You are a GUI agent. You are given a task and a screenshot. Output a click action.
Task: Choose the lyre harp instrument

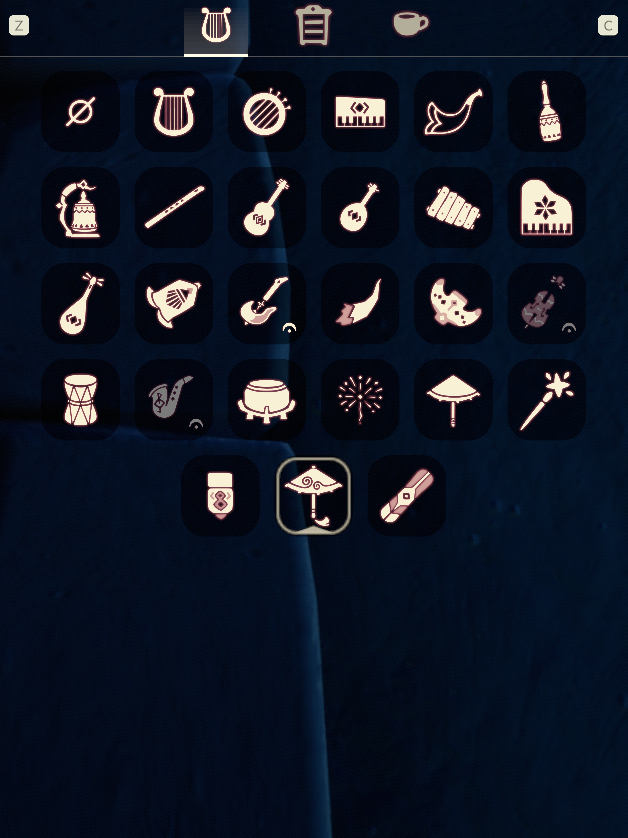pos(173,112)
